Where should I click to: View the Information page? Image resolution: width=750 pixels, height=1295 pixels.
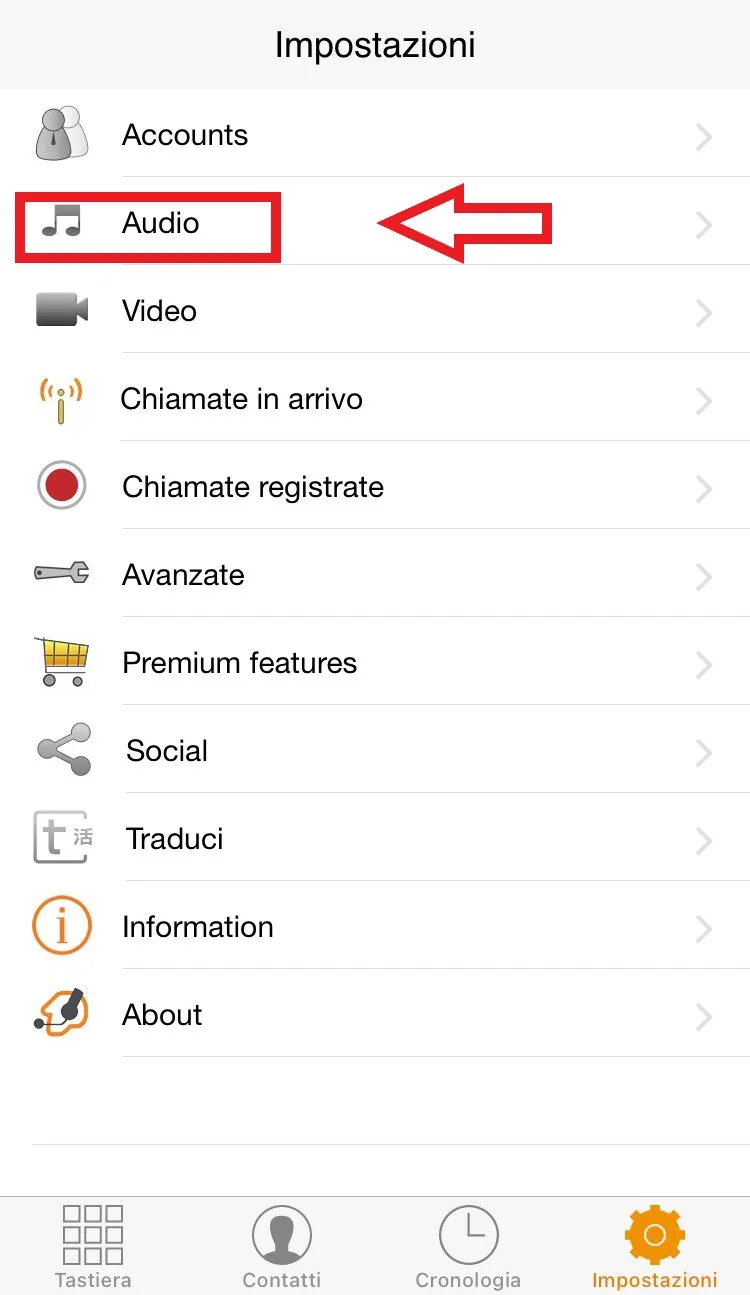pyautogui.click(x=197, y=927)
